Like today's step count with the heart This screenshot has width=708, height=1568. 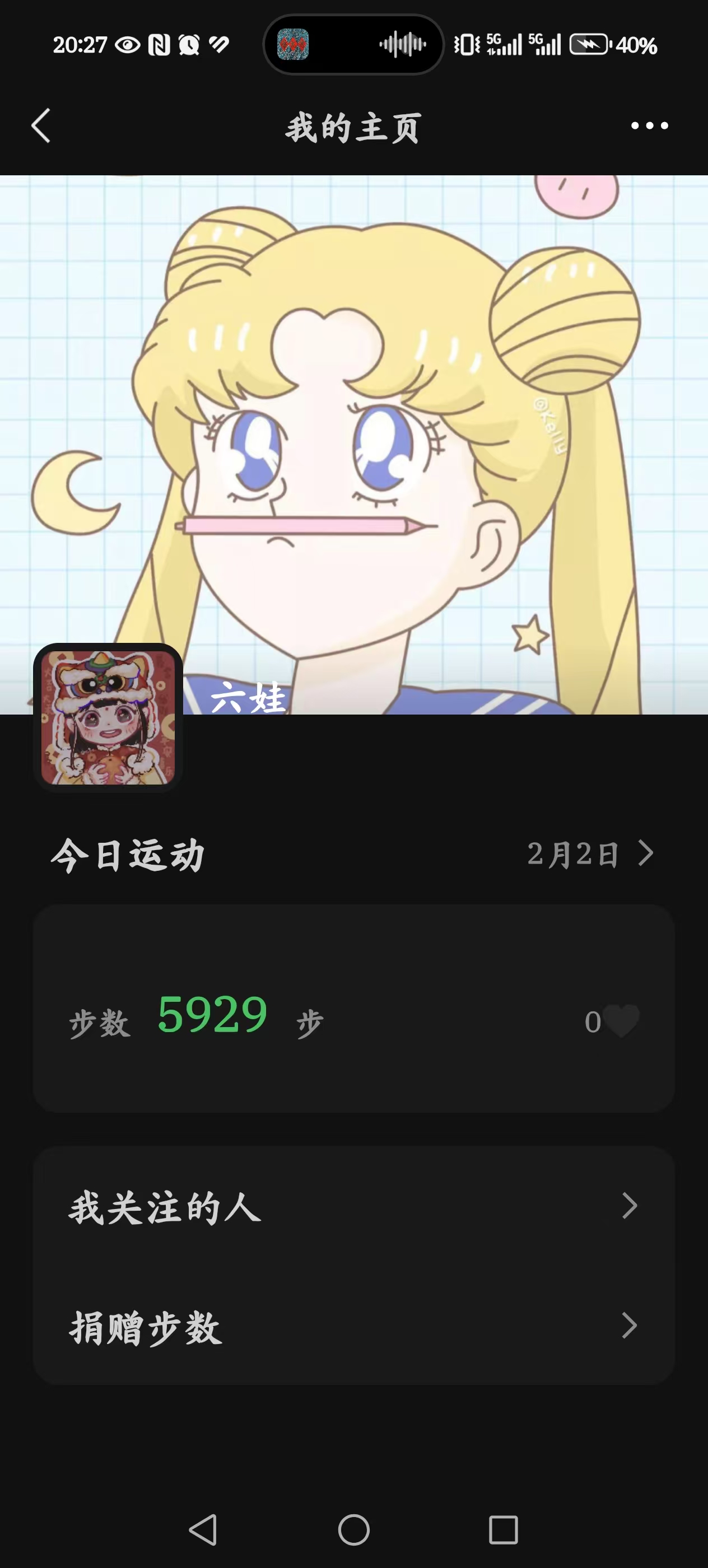(622, 1021)
